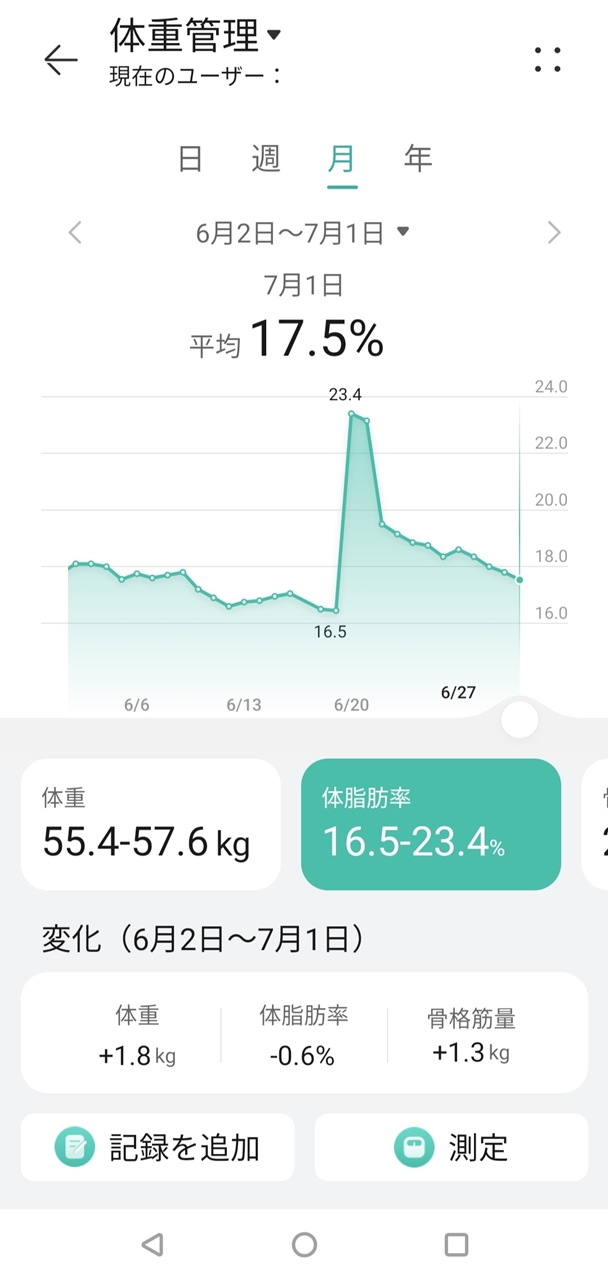Switch to the 日 tab
Viewport: 608px width, 1280px height.
pos(190,159)
